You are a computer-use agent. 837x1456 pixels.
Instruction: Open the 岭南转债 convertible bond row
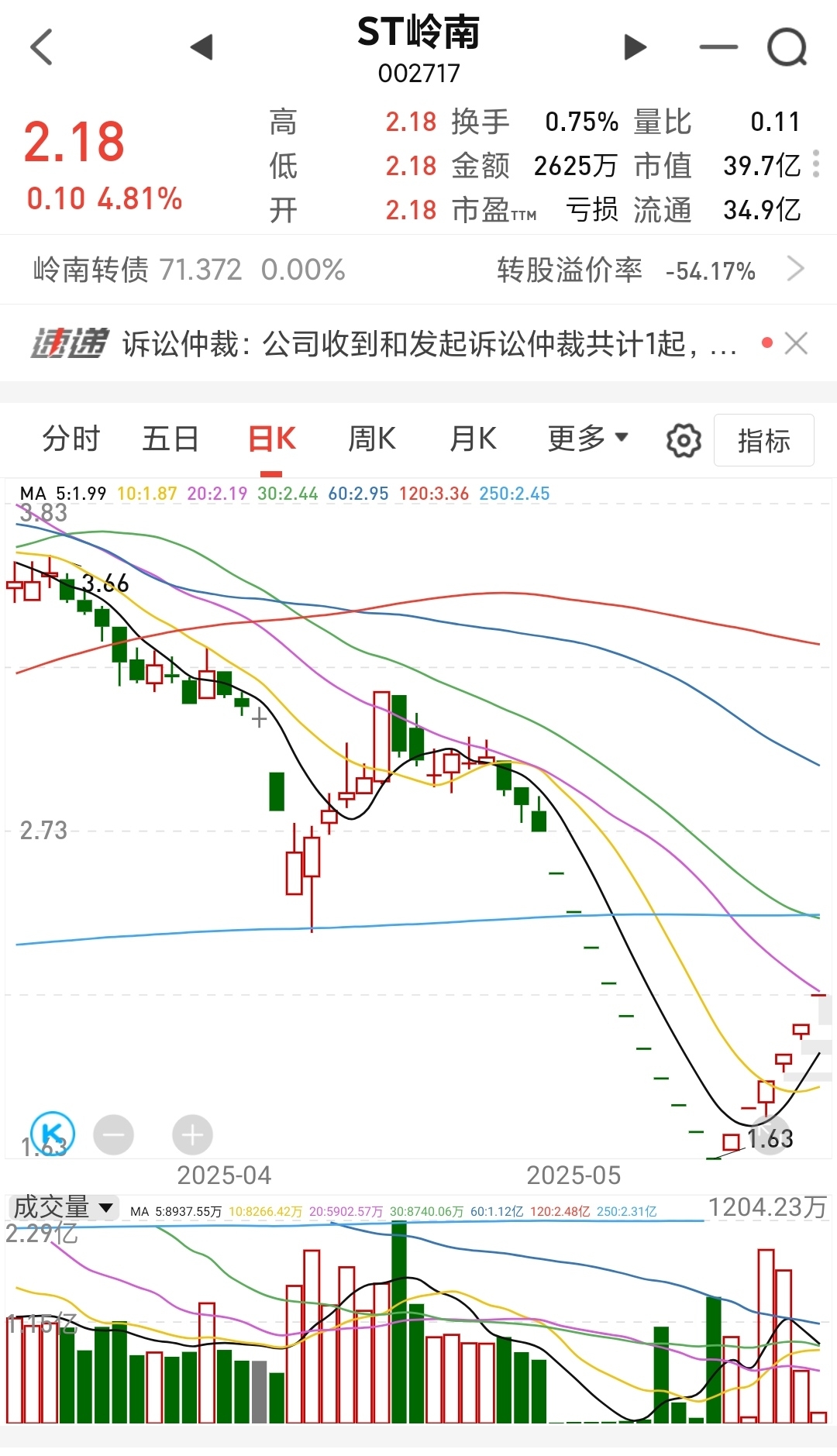coord(418,270)
